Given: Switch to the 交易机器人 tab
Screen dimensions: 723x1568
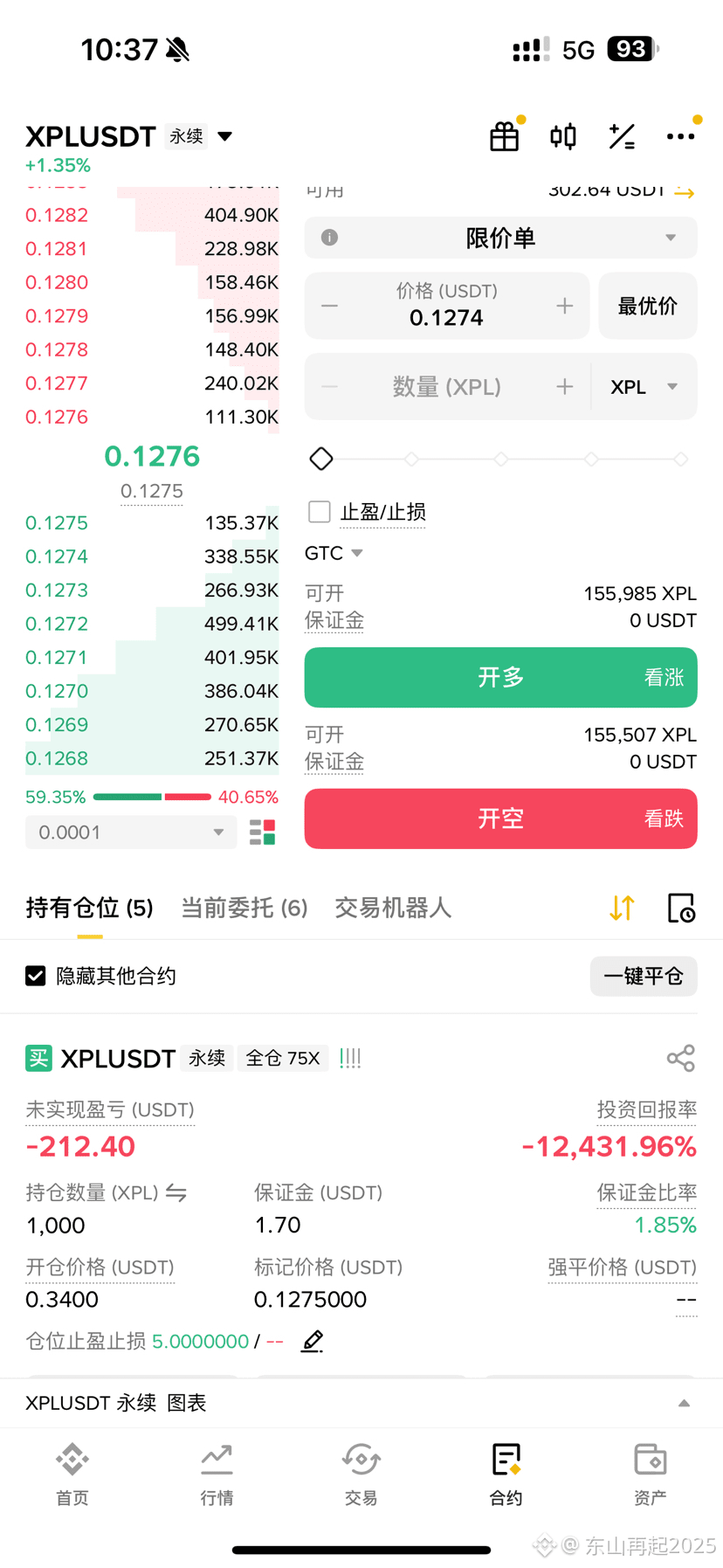Looking at the screenshot, I should [393, 908].
